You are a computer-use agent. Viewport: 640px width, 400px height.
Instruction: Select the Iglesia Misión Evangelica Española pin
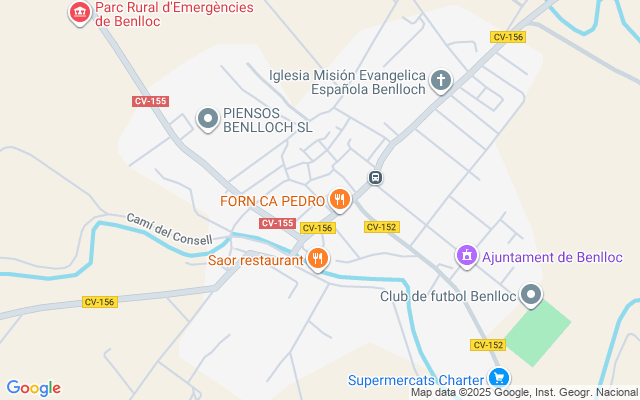click(x=441, y=81)
